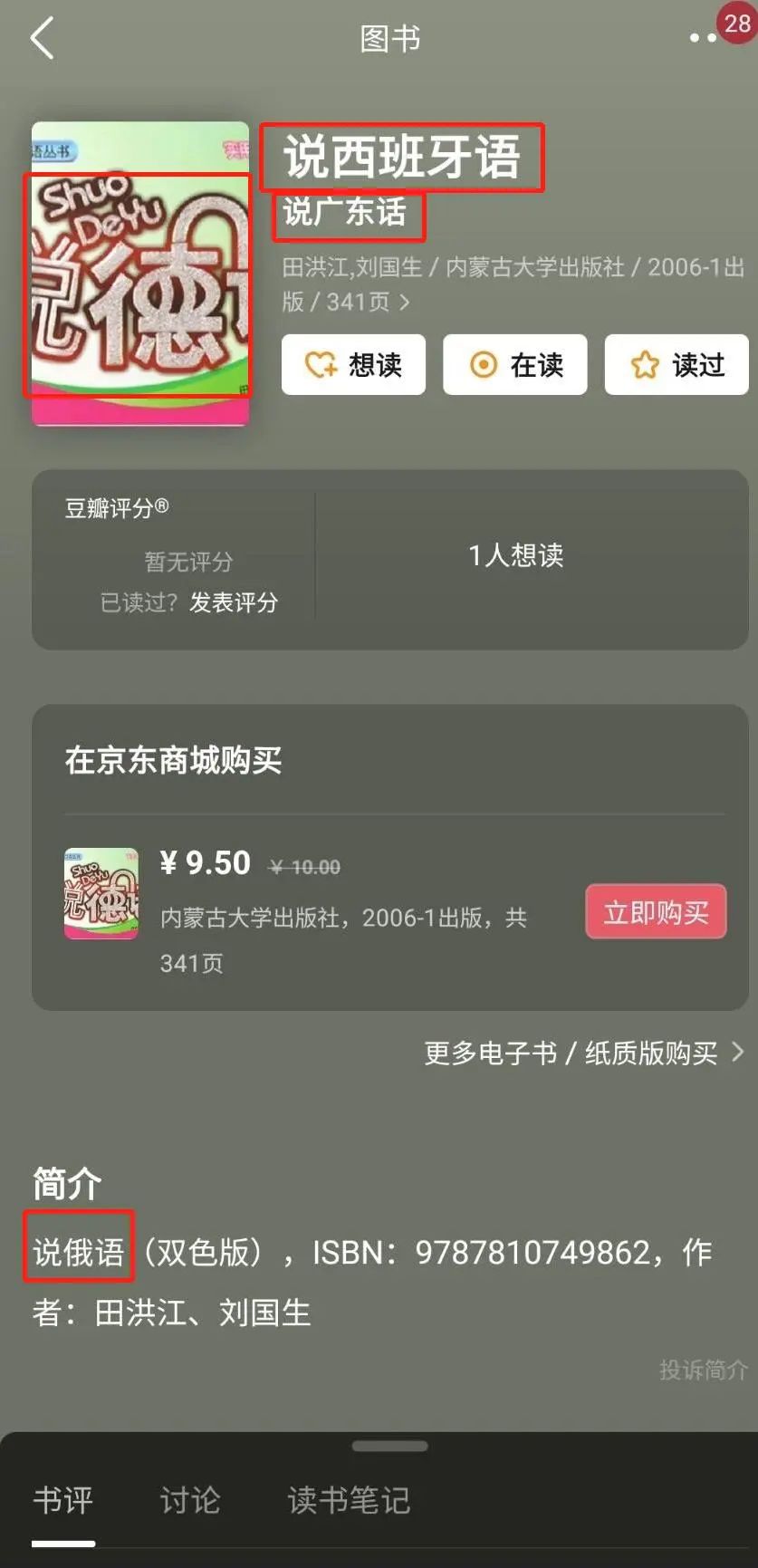
Task: Tap 投诉简介 to report the summary
Action: click(x=703, y=1370)
